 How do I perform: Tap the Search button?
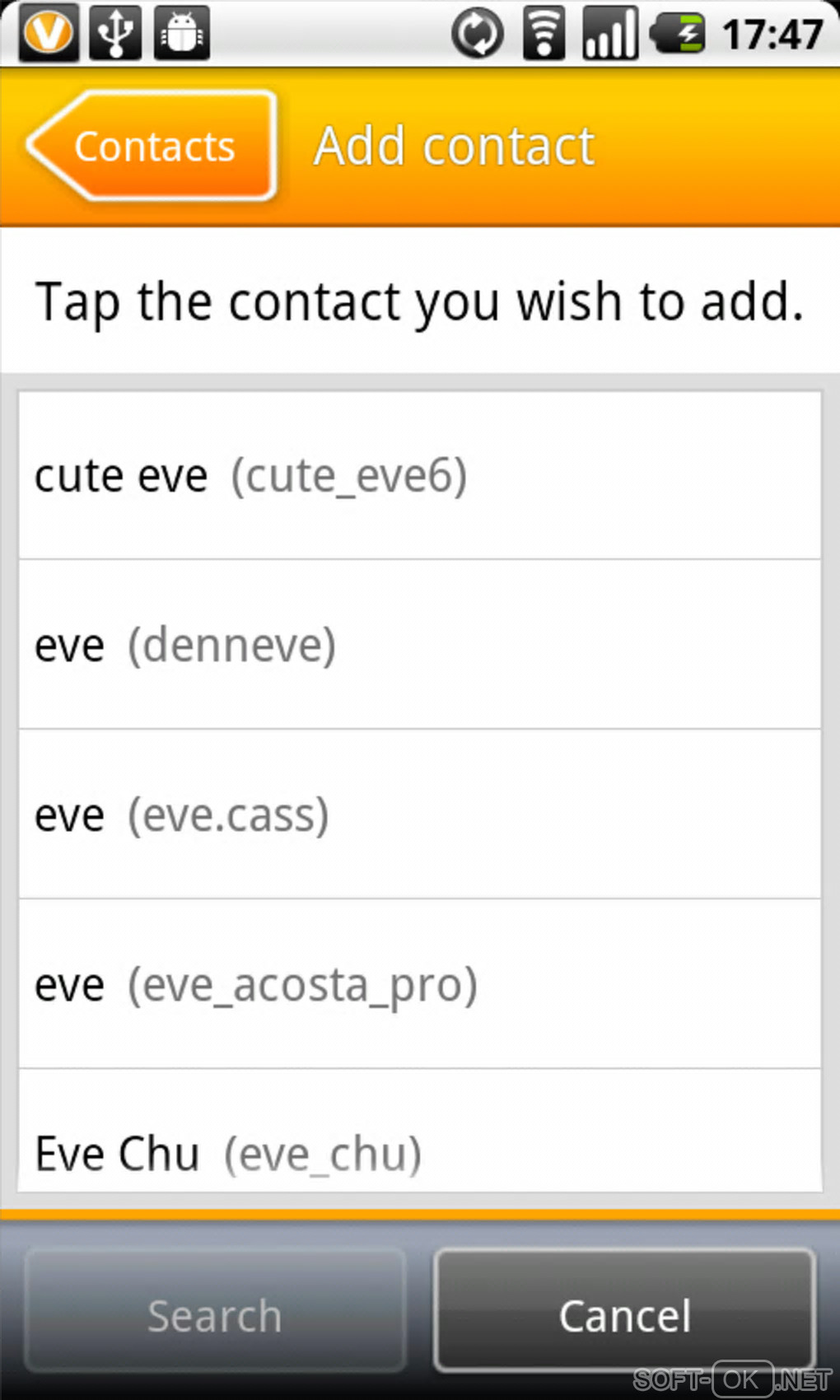click(x=215, y=1314)
